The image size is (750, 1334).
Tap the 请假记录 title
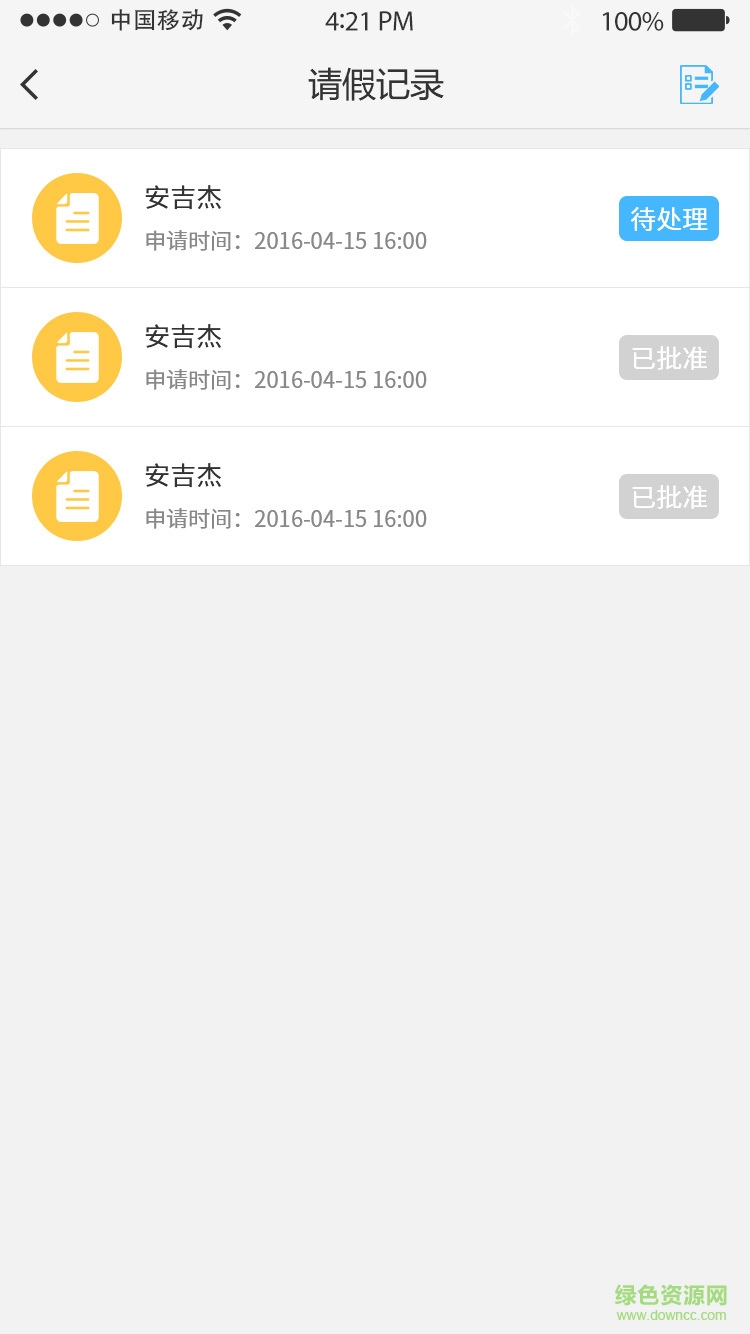pyautogui.click(x=375, y=84)
